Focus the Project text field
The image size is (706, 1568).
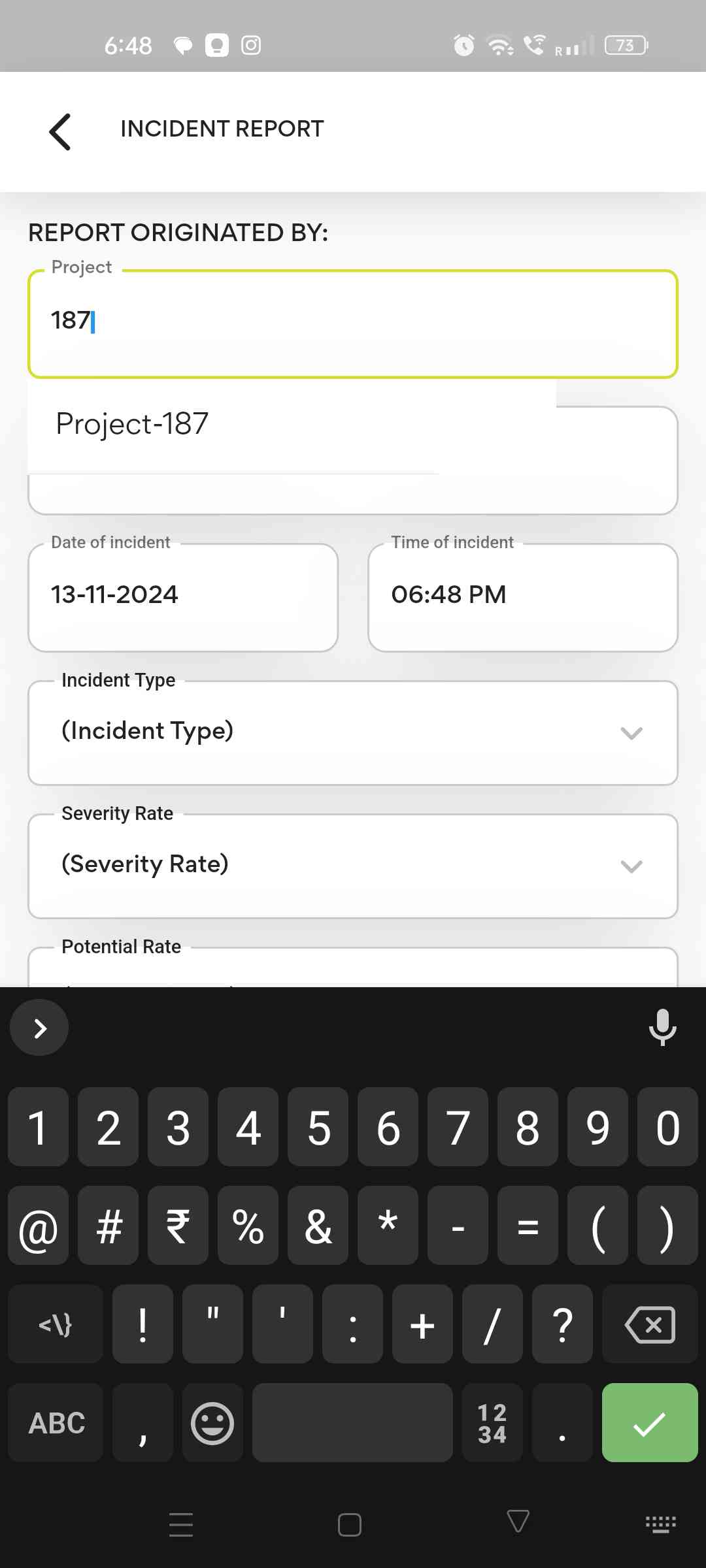(x=353, y=323)
